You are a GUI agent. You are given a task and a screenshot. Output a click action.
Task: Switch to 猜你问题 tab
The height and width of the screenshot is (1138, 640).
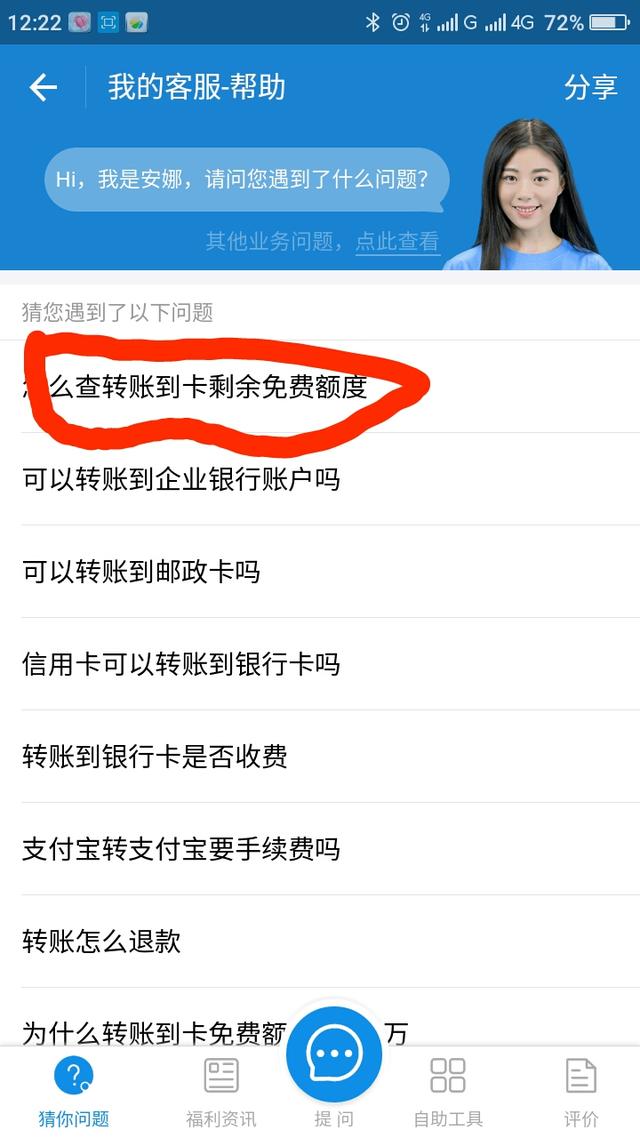73,1090
